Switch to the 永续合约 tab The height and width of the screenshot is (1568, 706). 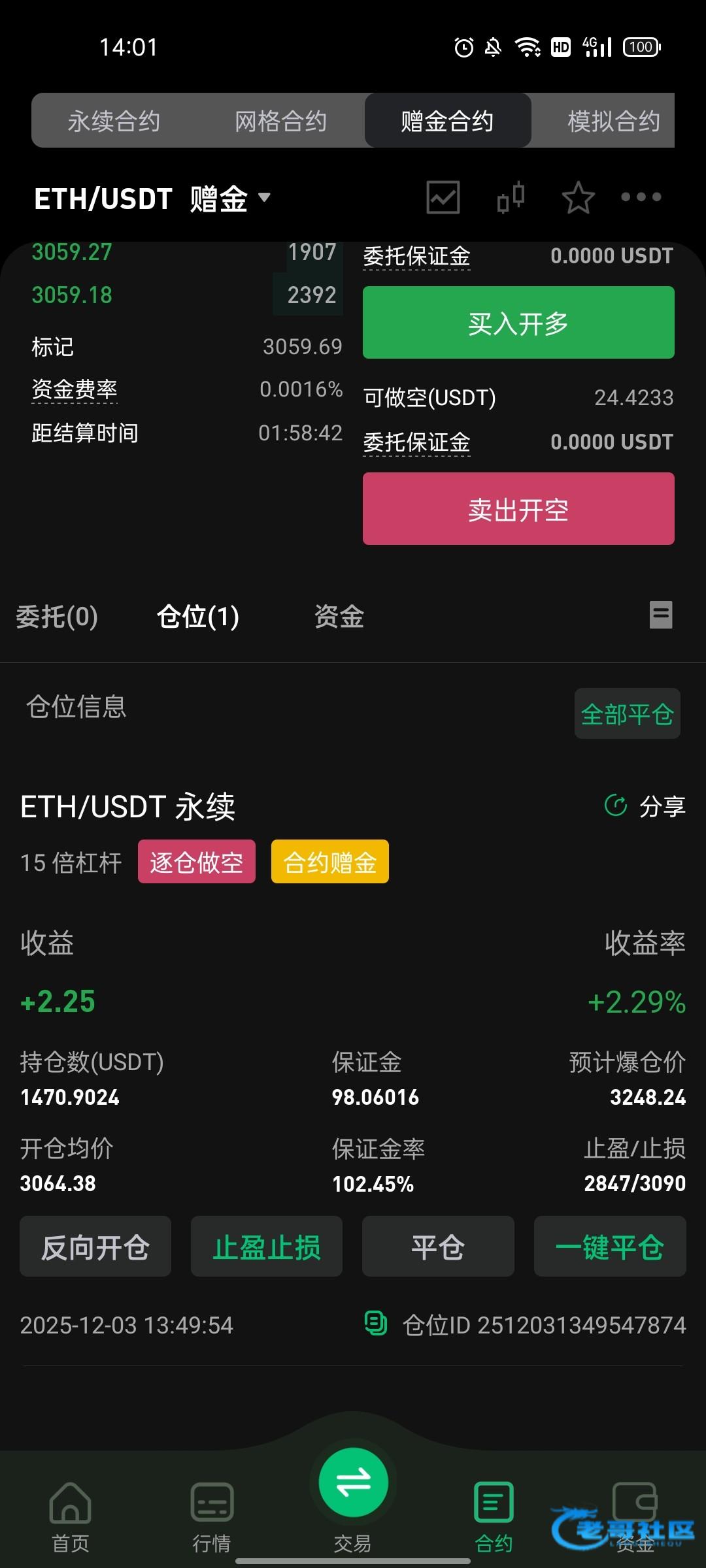click(x=114, y=121)
